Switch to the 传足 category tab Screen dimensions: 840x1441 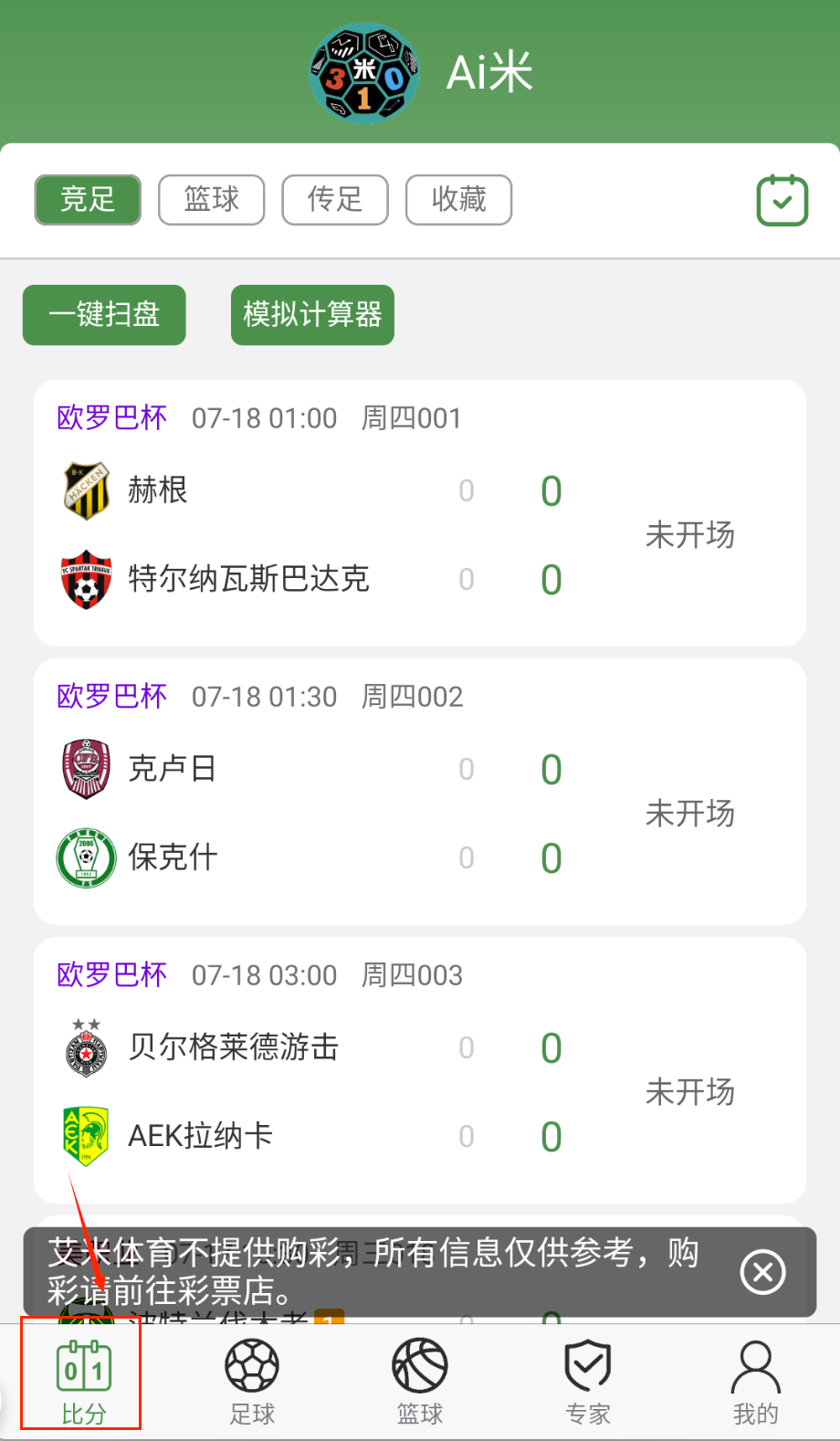[x=335, y=199]
